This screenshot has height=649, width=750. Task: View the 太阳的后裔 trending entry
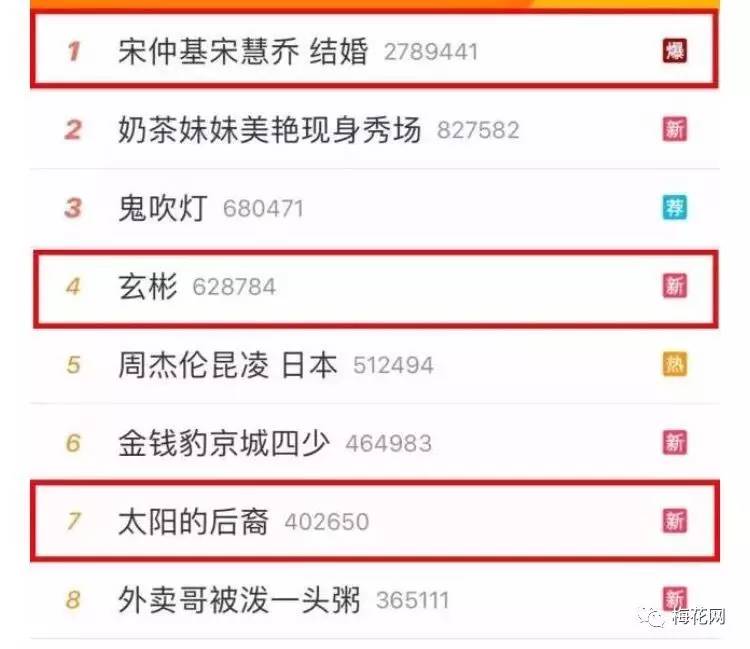click(193, 522)
